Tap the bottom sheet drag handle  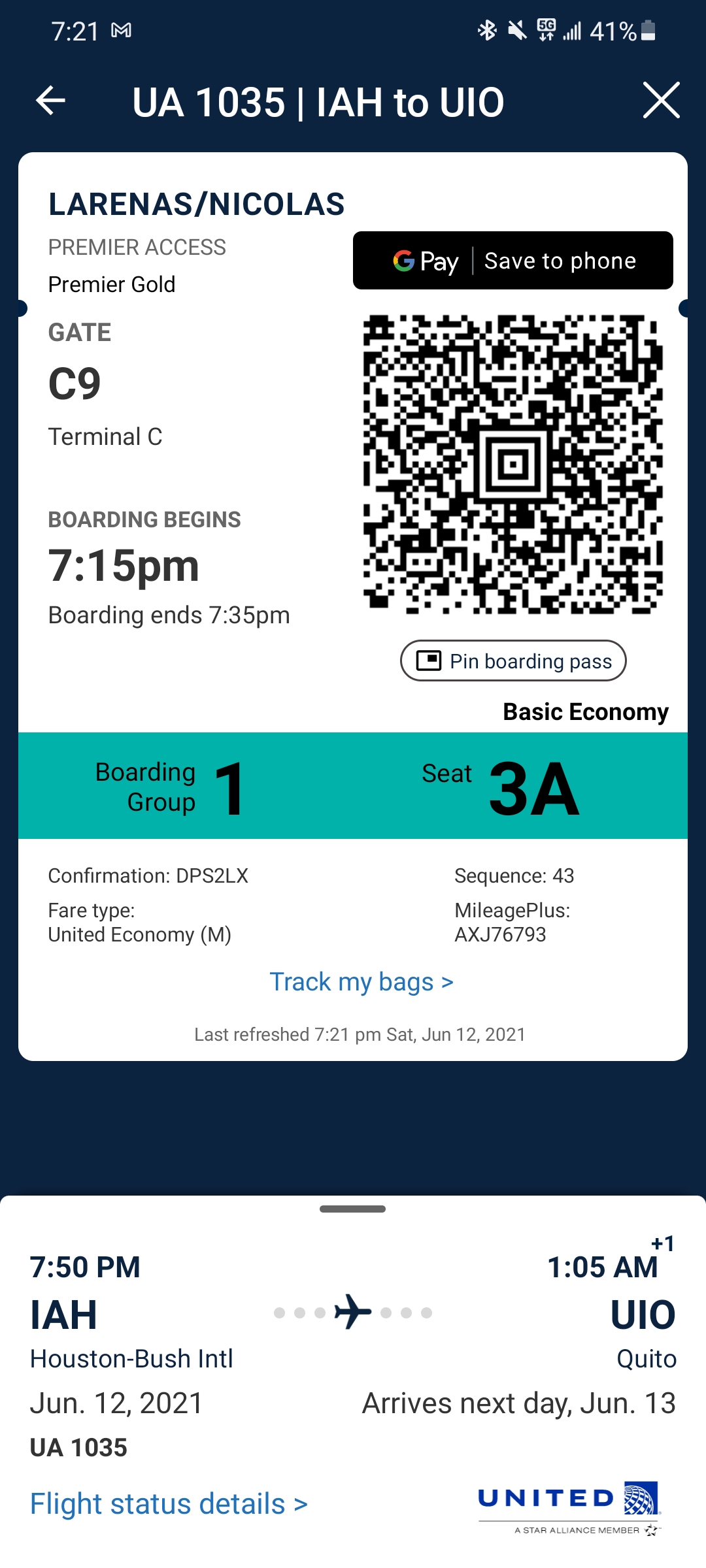coord(352,1209)
